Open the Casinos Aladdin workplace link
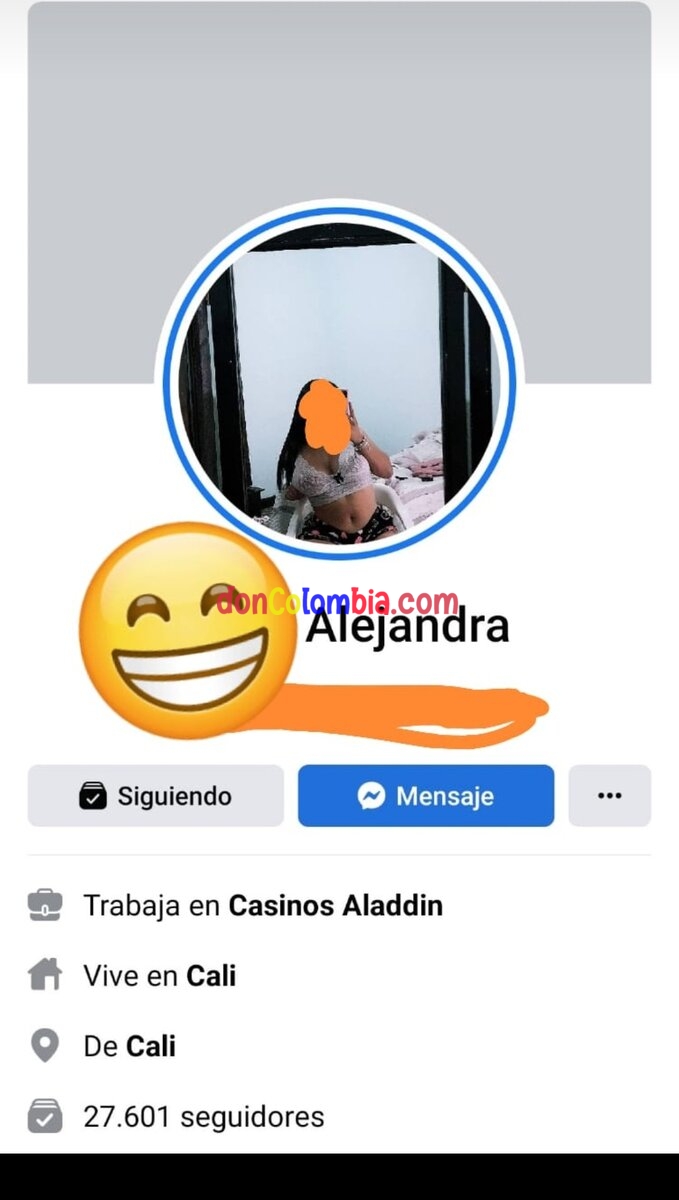679x1200 pixels. (335, 906)
